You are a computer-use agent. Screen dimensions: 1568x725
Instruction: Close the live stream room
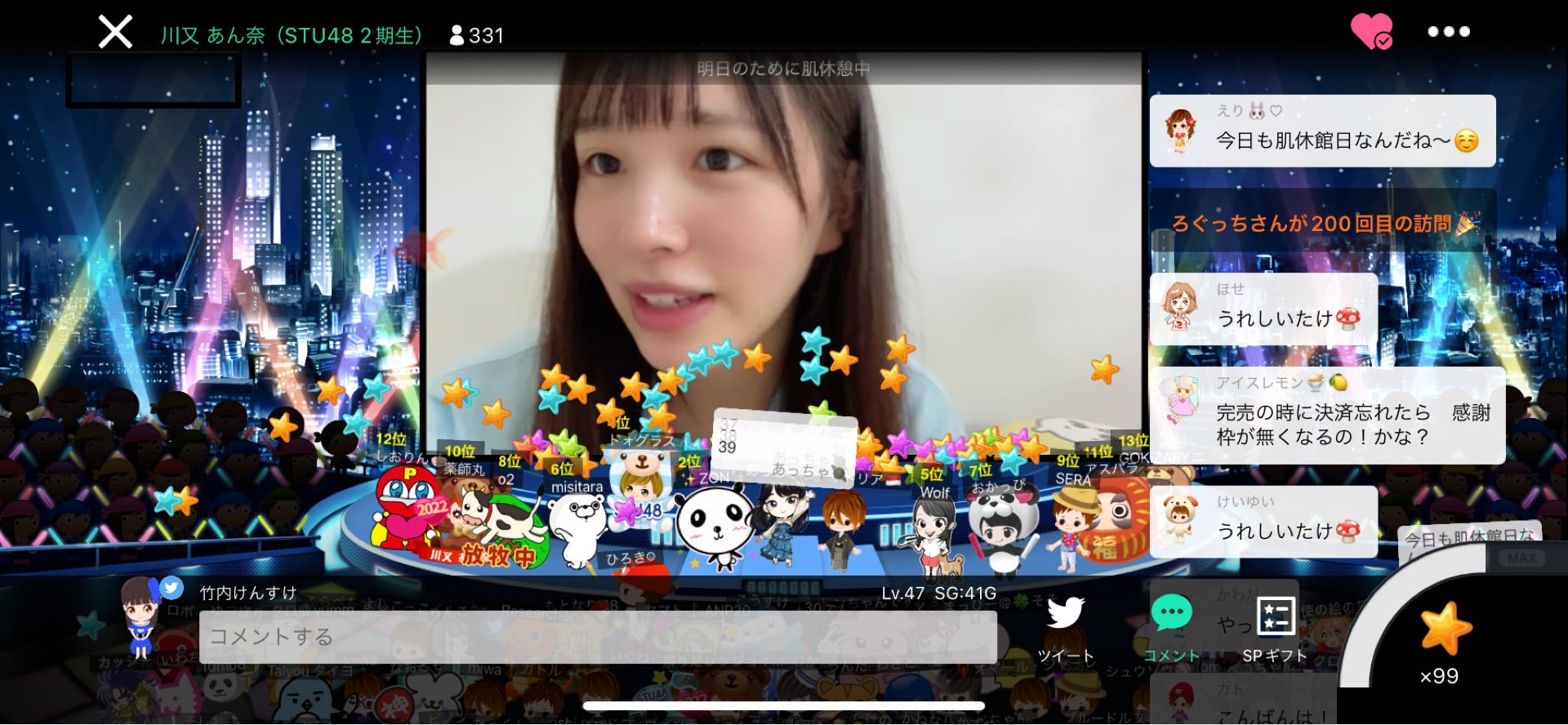coord(115,33)
